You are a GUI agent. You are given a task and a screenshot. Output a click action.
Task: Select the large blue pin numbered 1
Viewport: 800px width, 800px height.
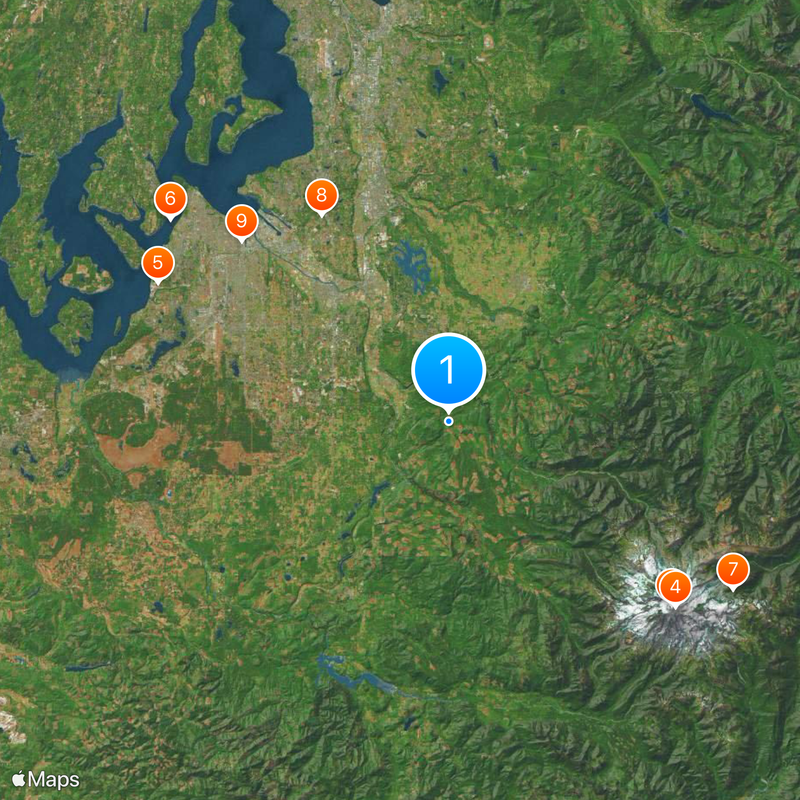point(448,370)
